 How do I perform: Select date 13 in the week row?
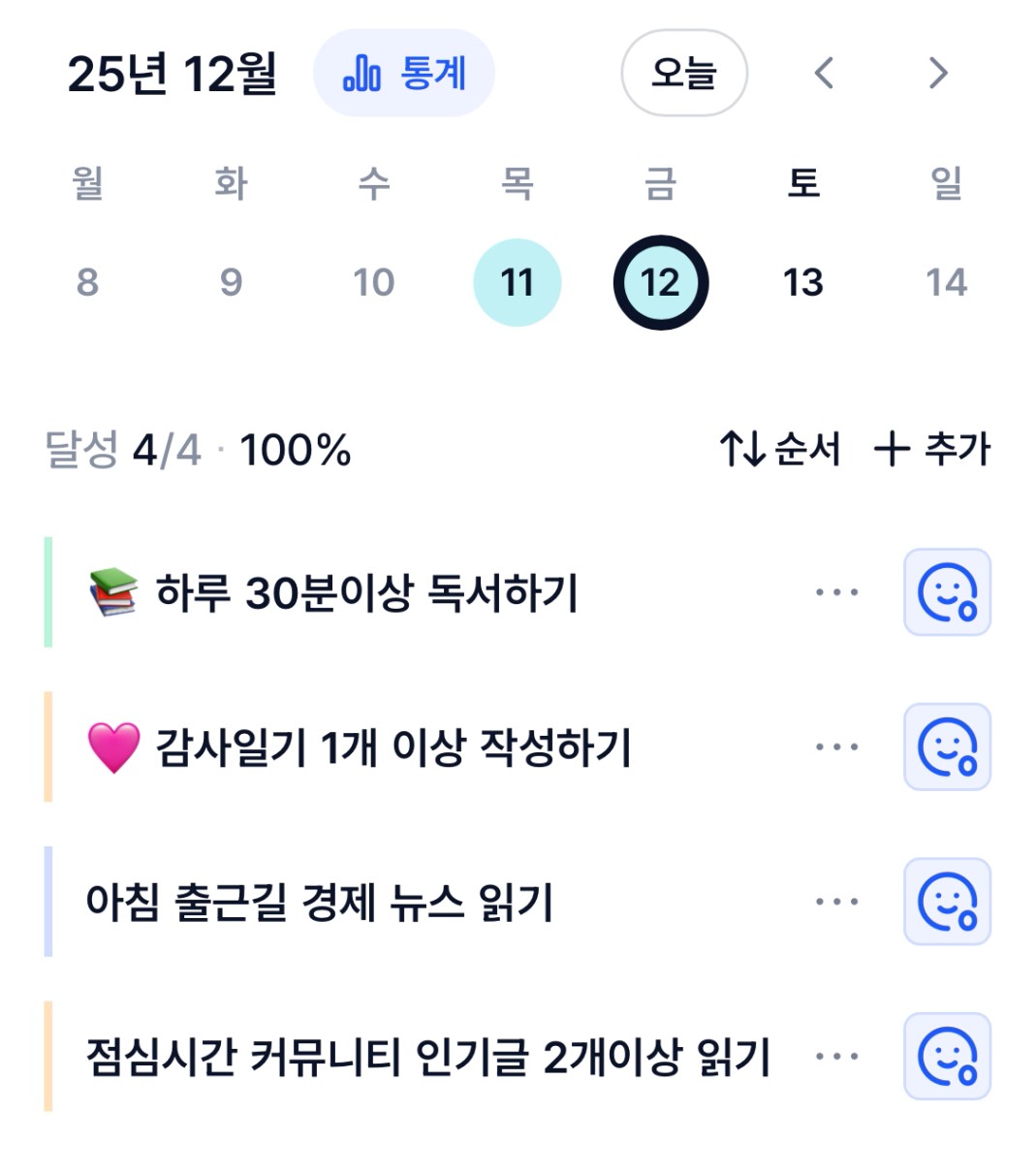pyautogui.click(x=802, y=282)
